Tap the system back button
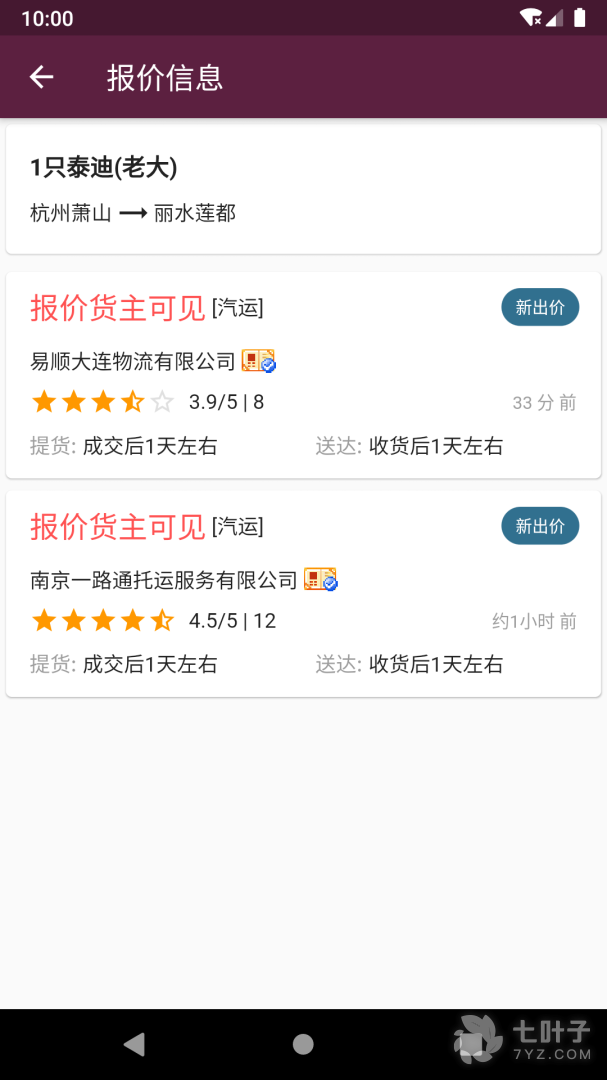 click(134, 1044)
